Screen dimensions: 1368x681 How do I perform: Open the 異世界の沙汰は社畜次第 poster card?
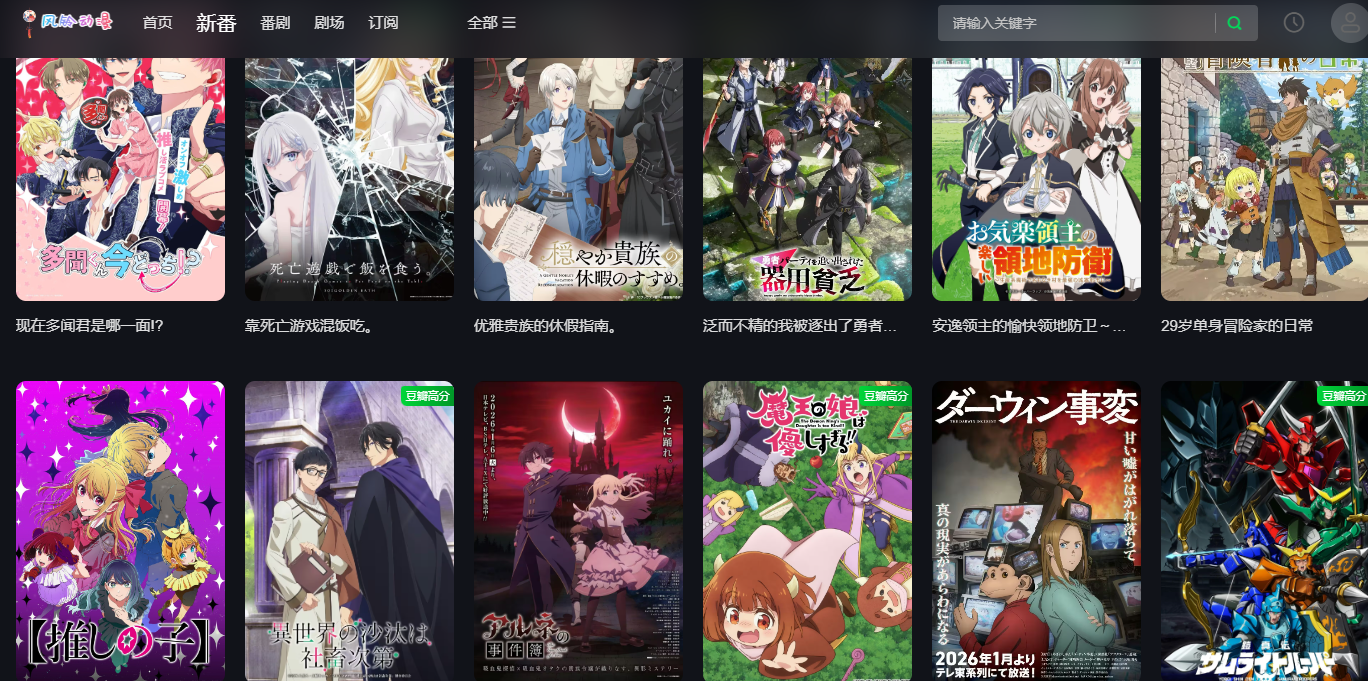349,530
